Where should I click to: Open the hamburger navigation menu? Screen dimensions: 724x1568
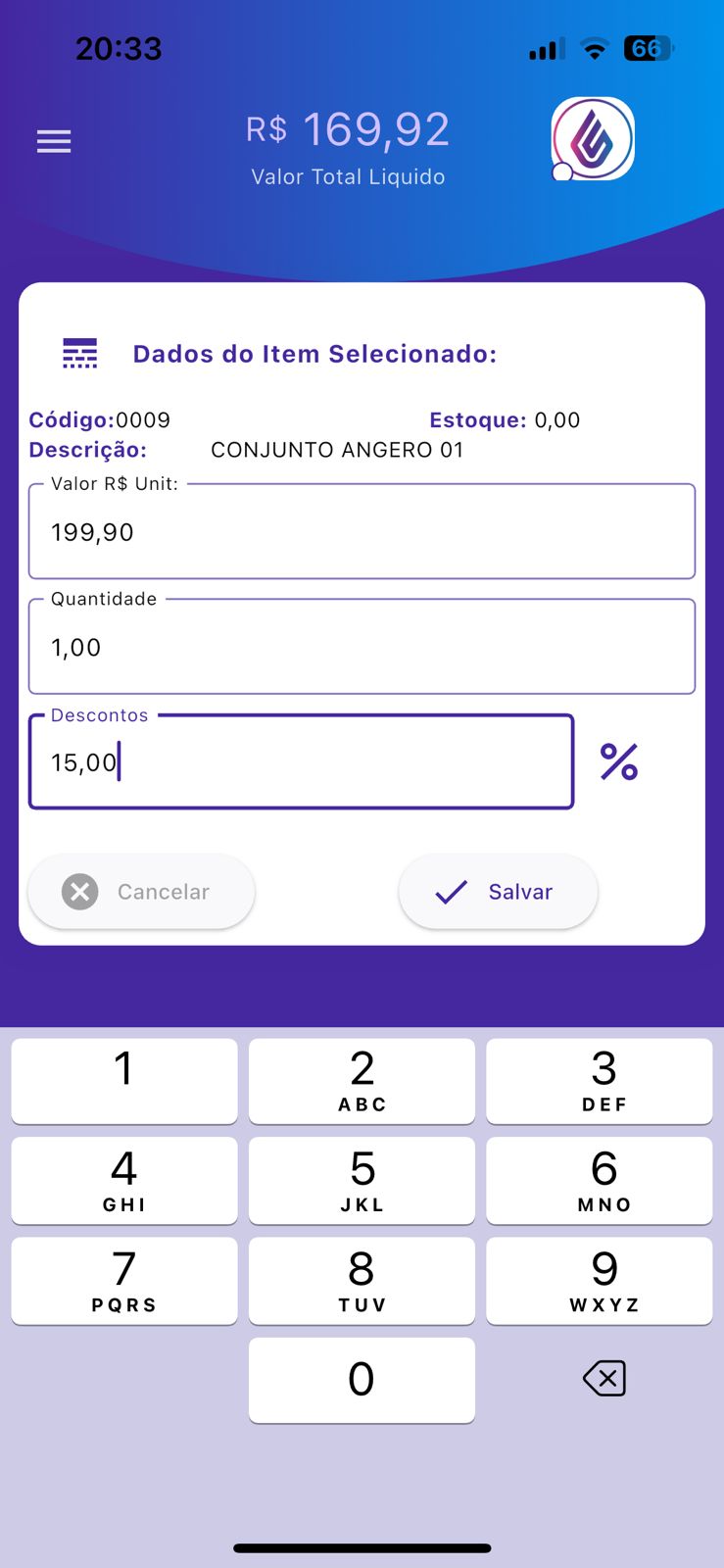coord(54,140)
